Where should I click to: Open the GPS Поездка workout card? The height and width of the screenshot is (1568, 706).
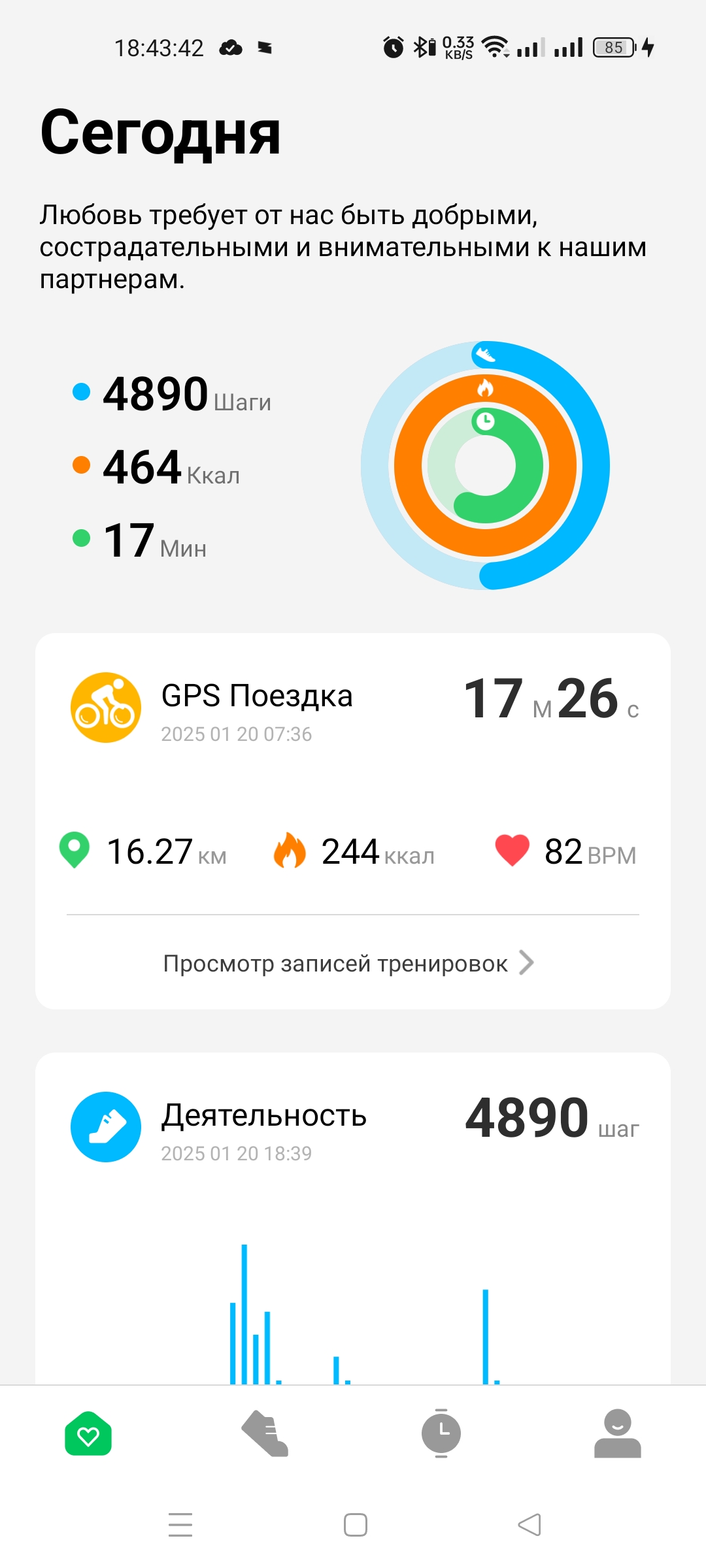[353, 771]
